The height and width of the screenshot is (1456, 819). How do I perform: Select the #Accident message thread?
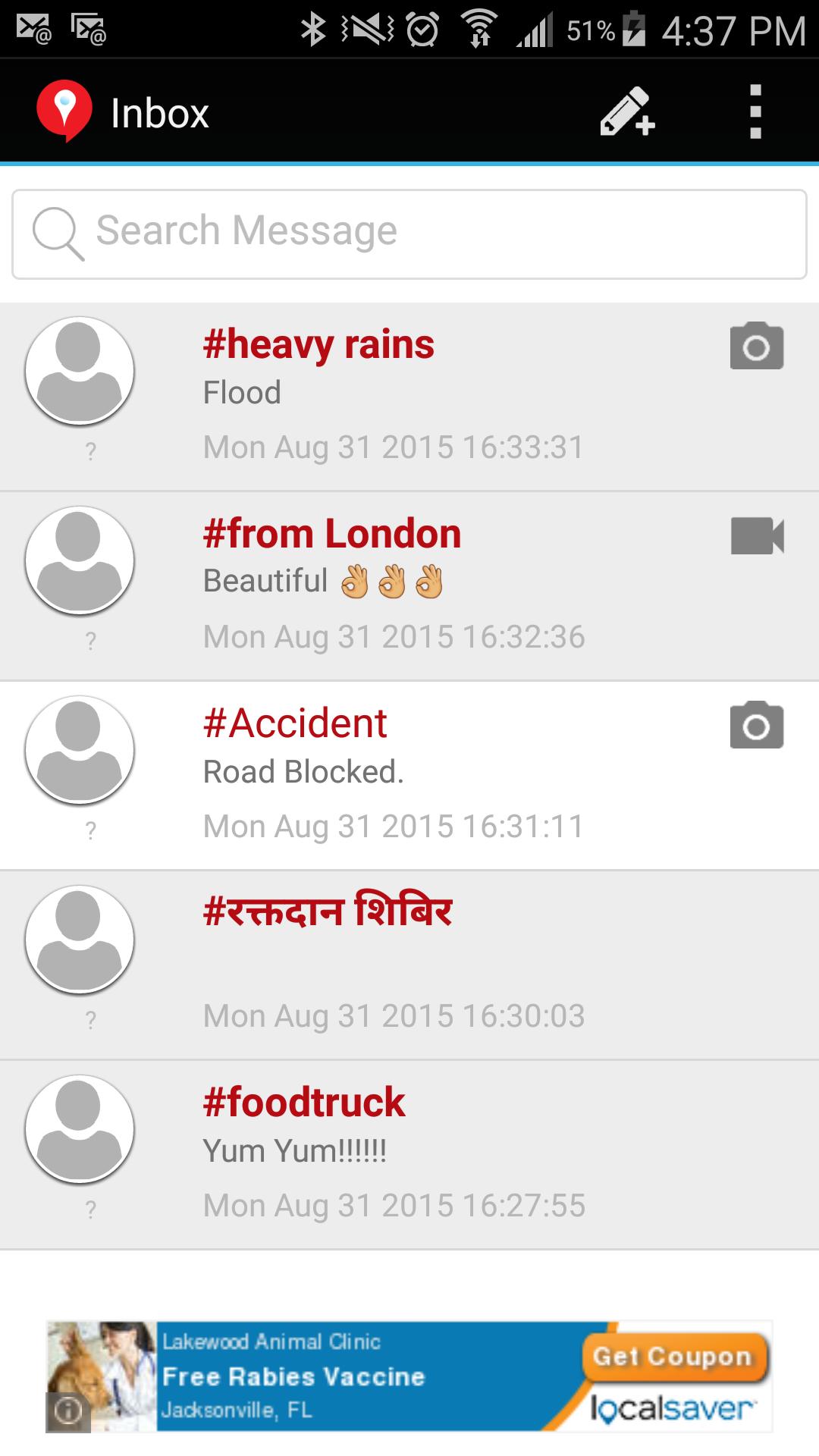409,773
